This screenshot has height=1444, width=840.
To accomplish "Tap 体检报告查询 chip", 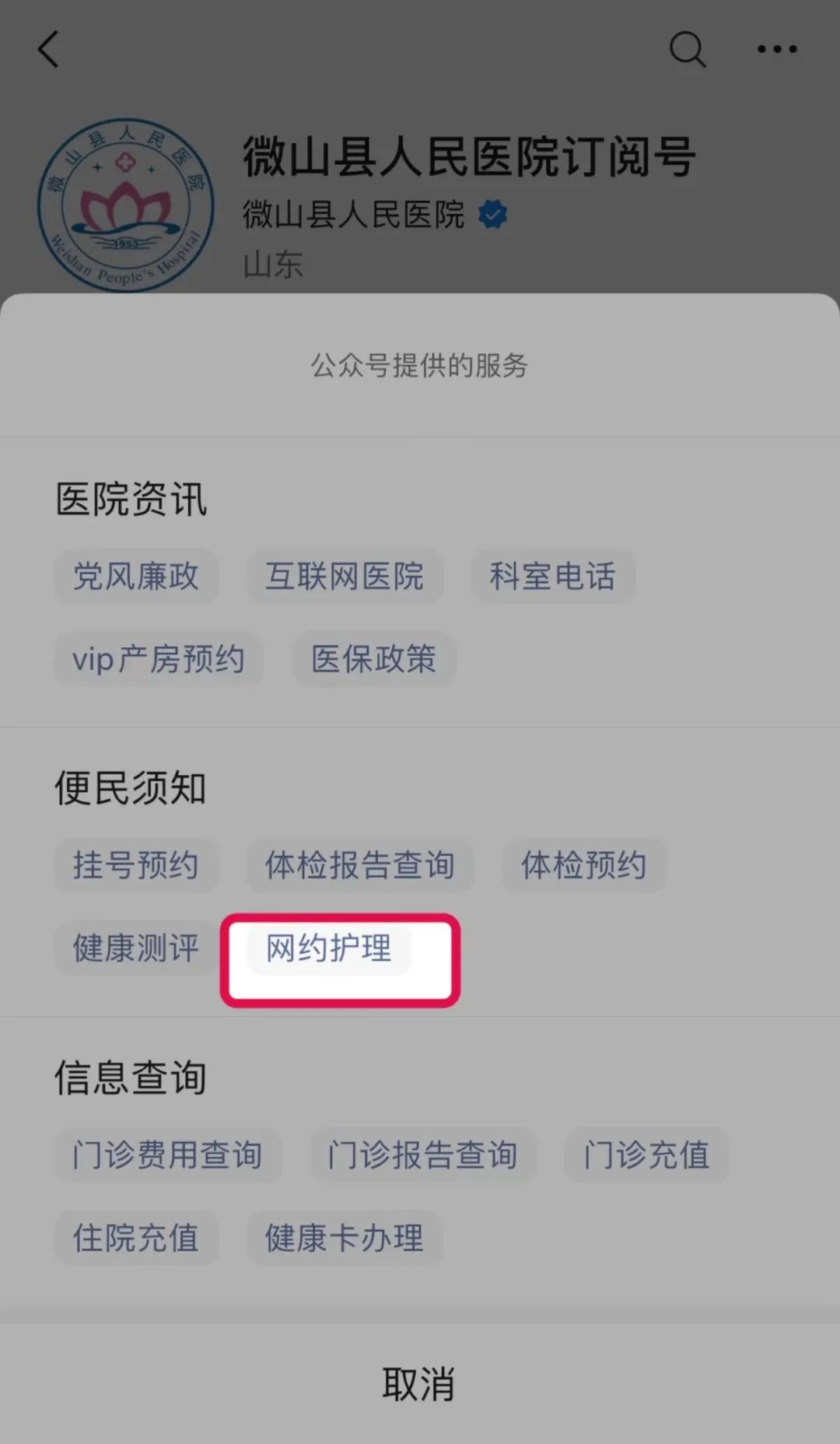I will coord(360,865).
